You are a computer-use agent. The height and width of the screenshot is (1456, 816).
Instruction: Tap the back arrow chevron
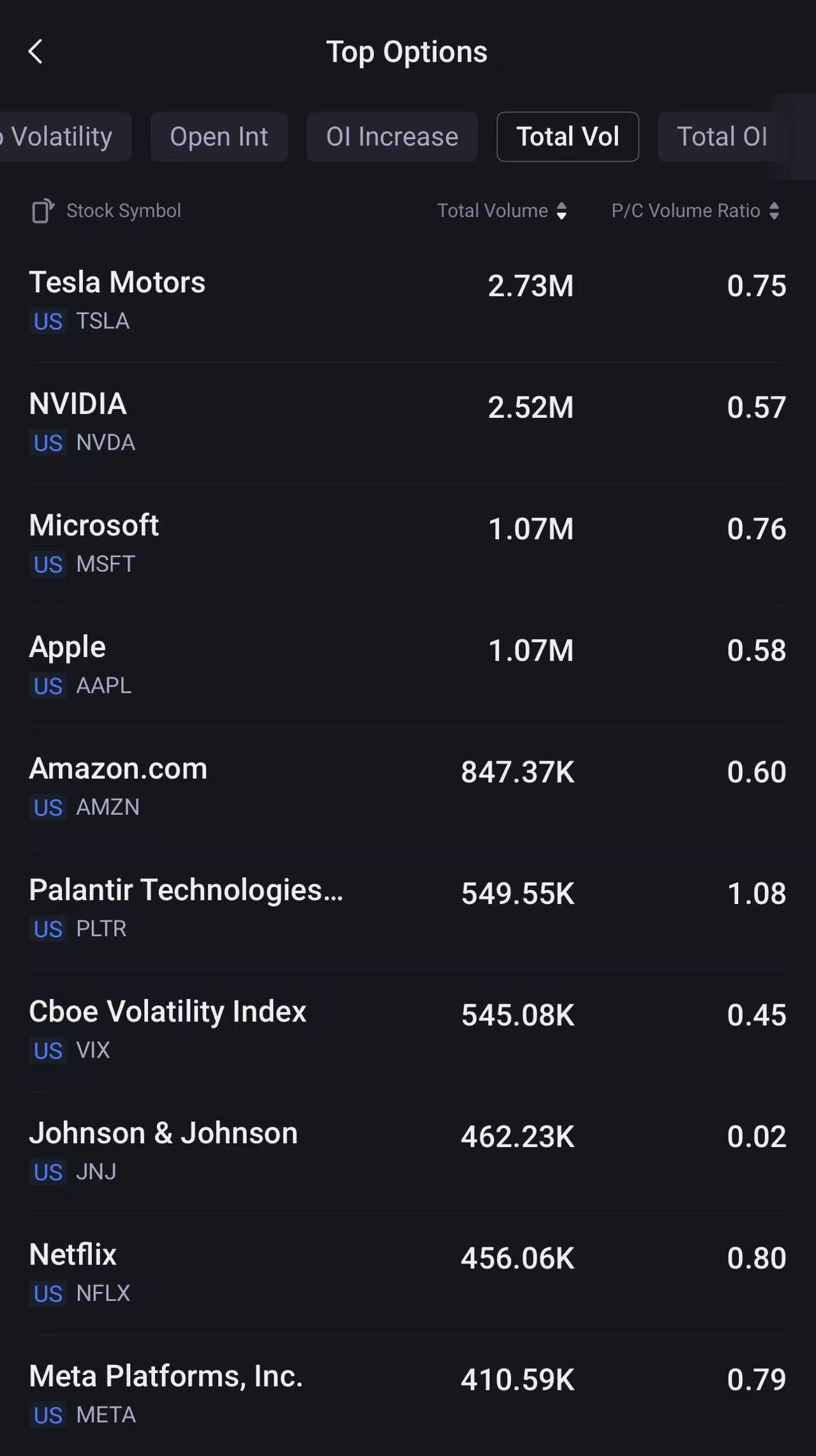(36, 52)
